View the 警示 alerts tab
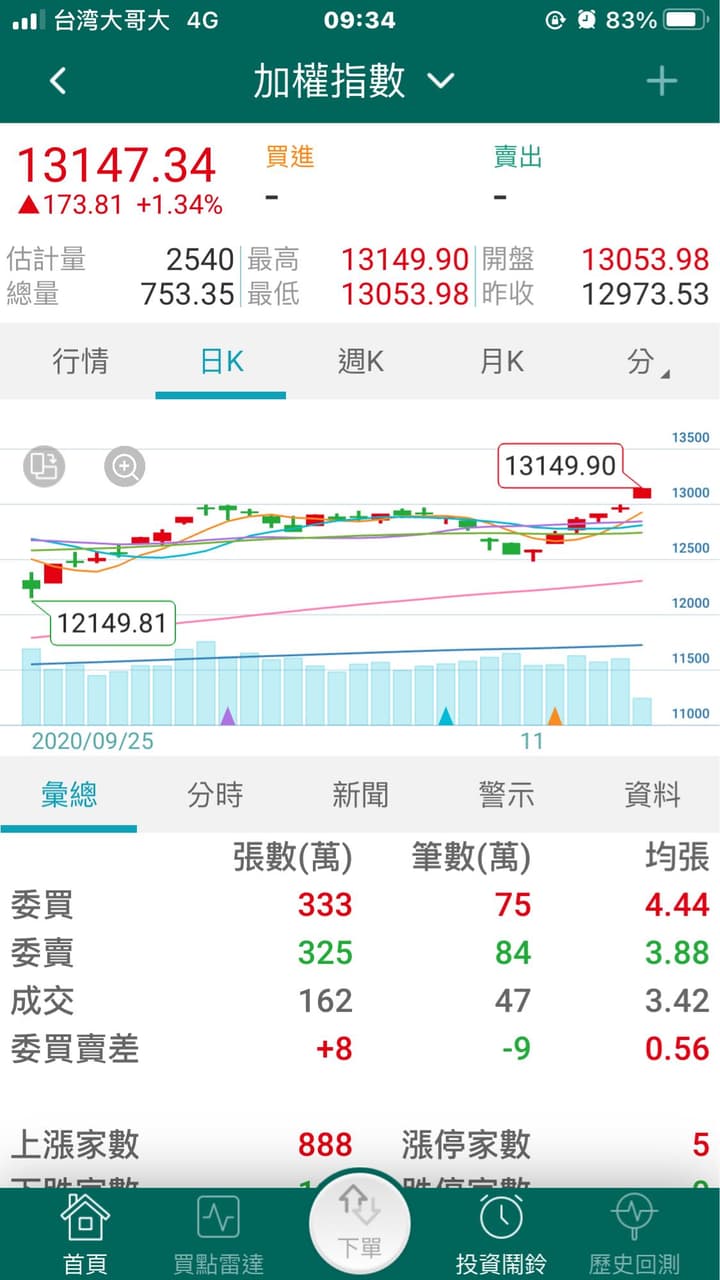 click(506, 795)
